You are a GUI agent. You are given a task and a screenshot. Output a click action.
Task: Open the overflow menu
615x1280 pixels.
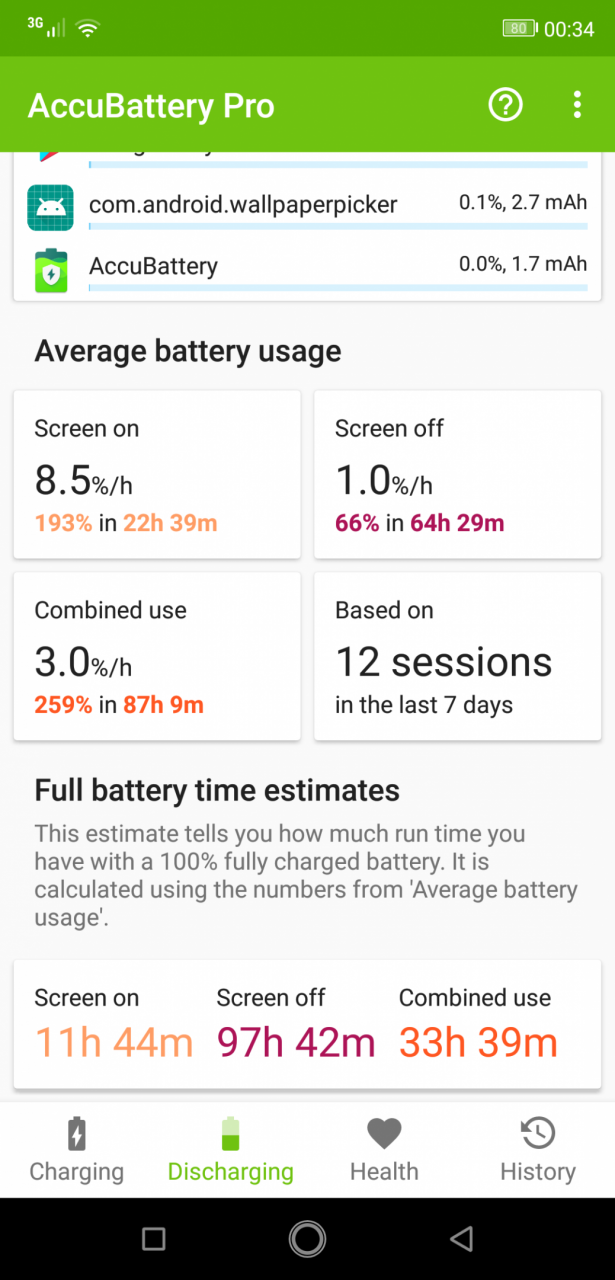[x=576, y=105]
